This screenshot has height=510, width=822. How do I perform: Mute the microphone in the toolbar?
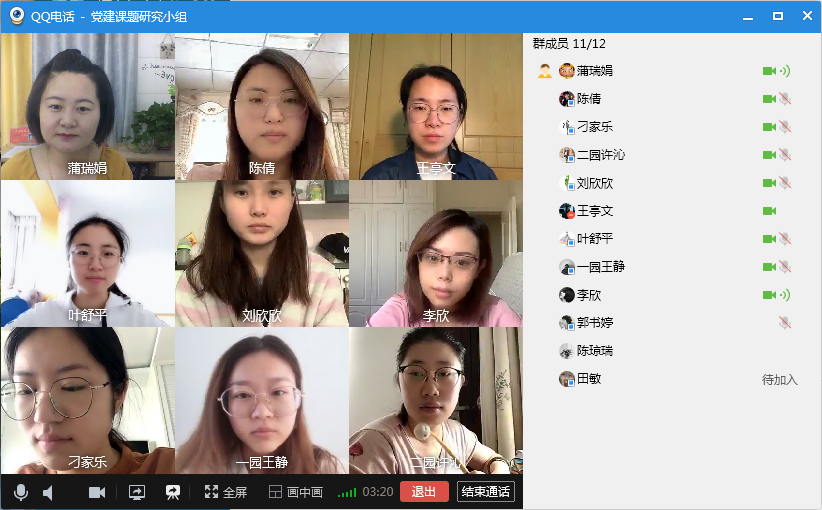pos(20,492)
